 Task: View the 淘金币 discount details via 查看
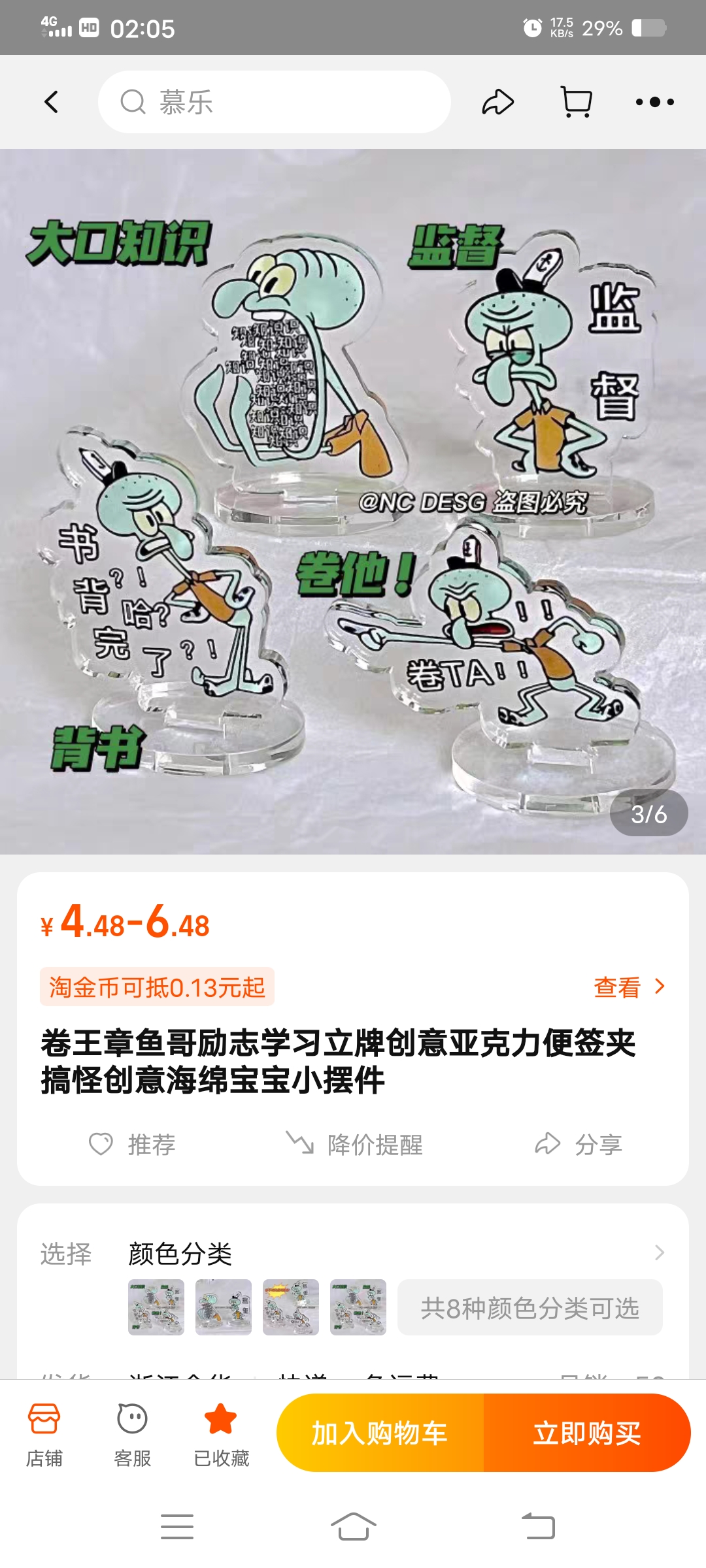click(628, 987)
